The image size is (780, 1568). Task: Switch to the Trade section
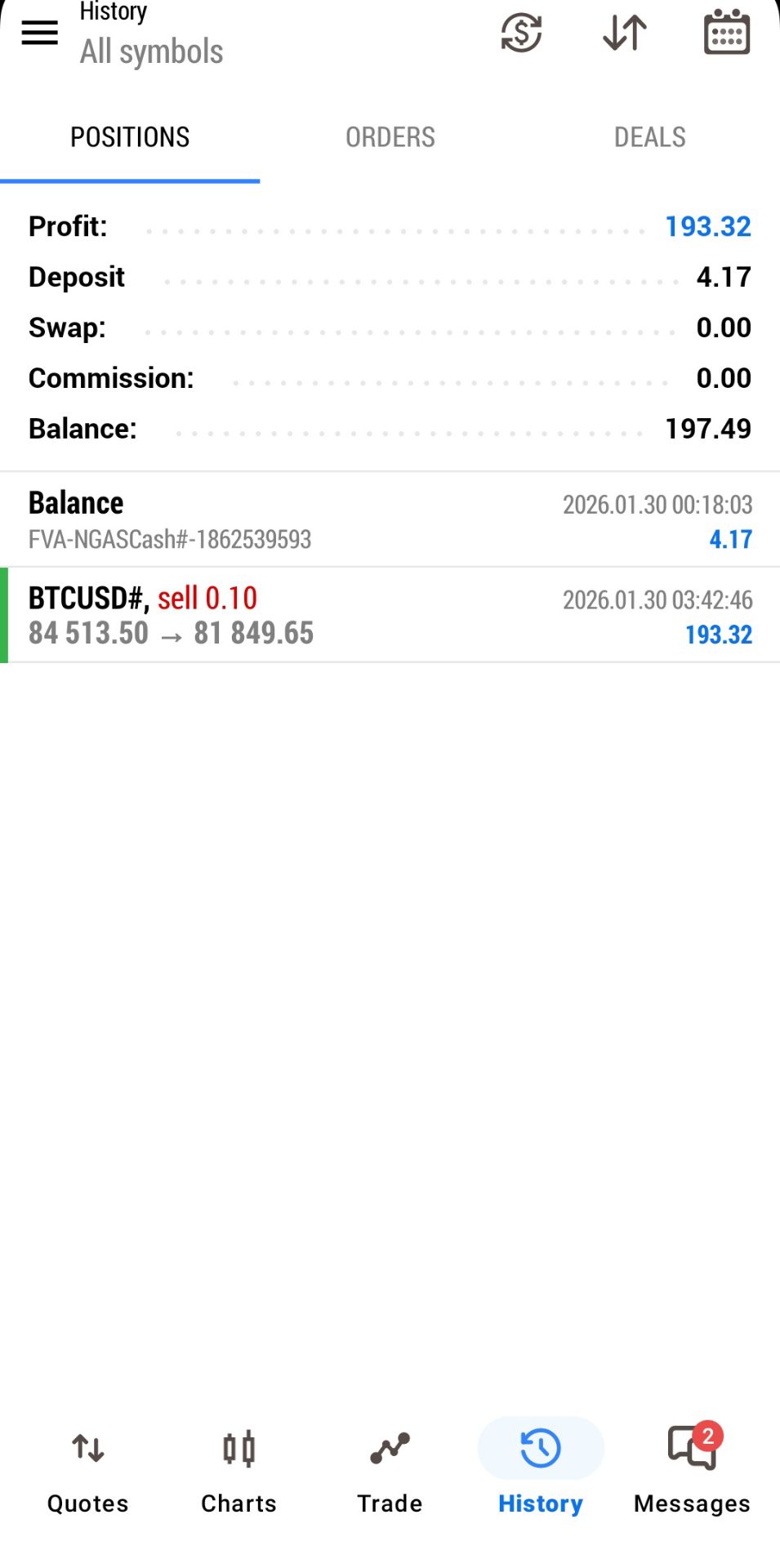click(x=390, y=1470)
